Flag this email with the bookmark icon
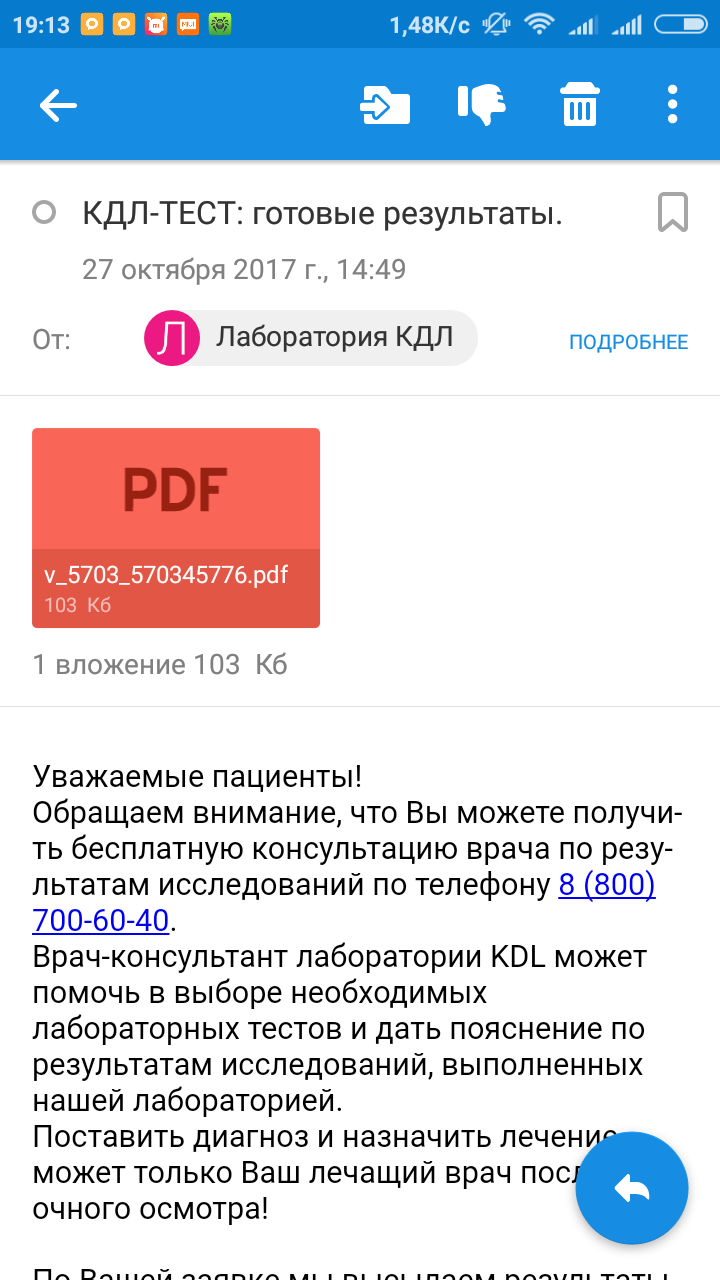The image size is (720, 1280). (673, 213)
